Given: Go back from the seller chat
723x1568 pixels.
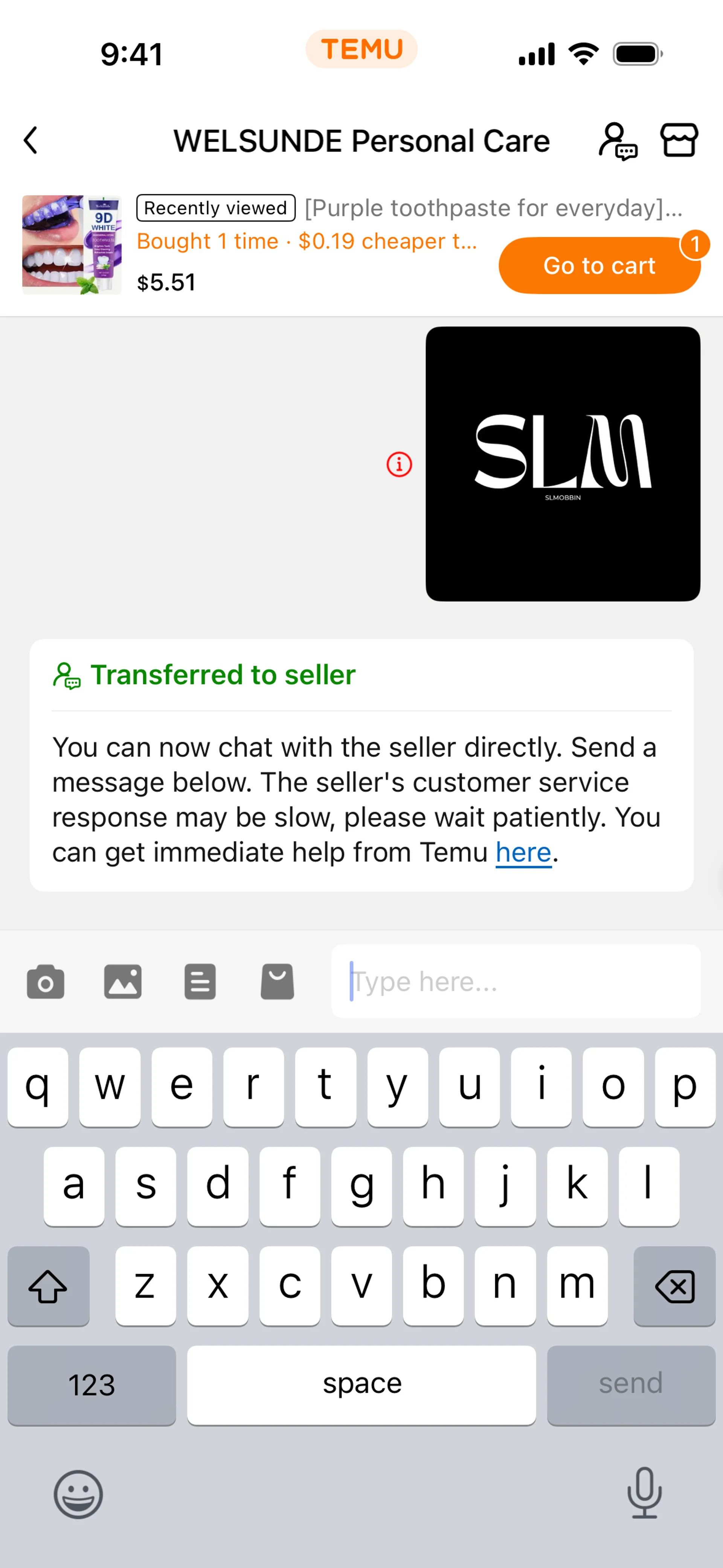Looking at the screenshot, I should [31, 141].
